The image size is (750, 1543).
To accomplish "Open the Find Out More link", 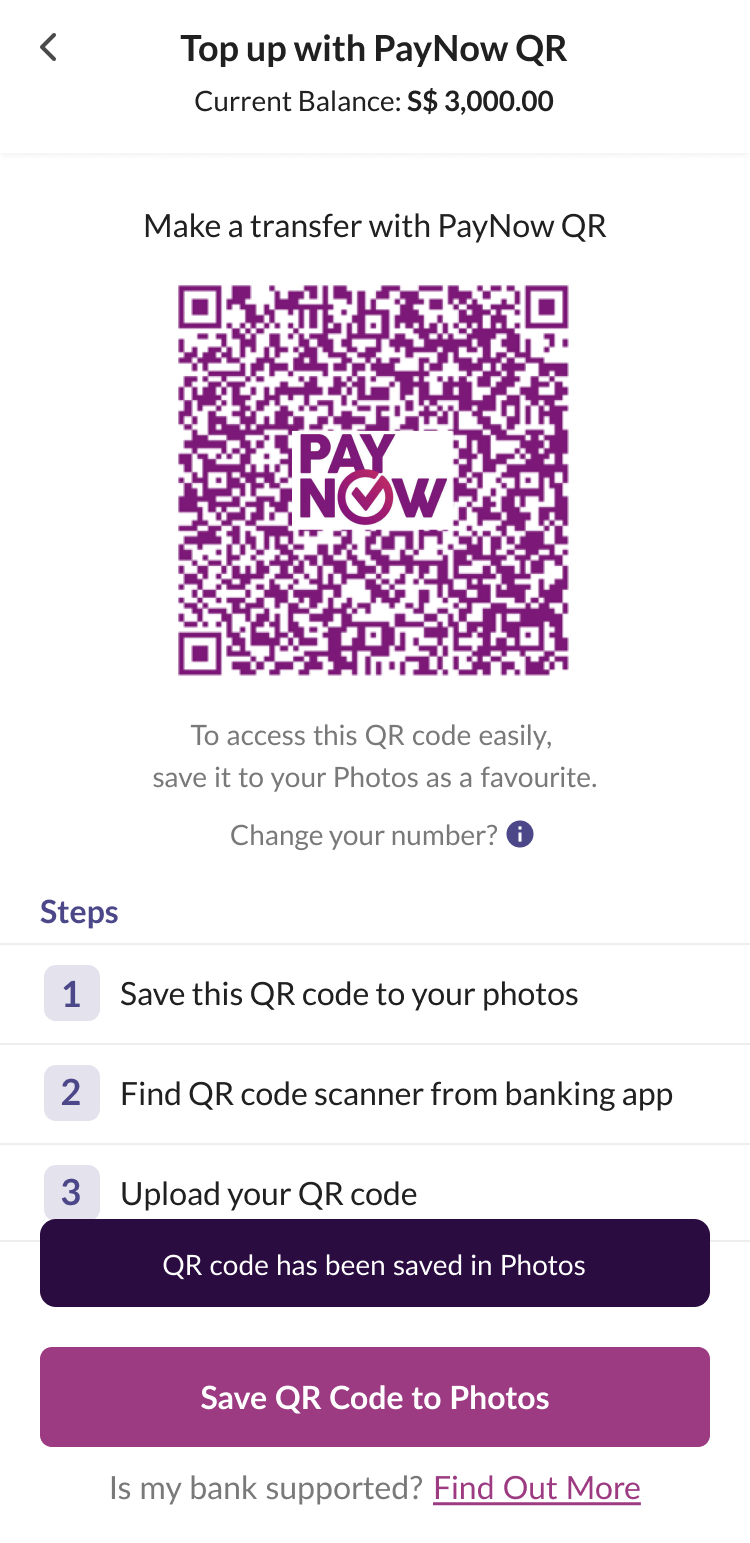I will (537, 1488).
